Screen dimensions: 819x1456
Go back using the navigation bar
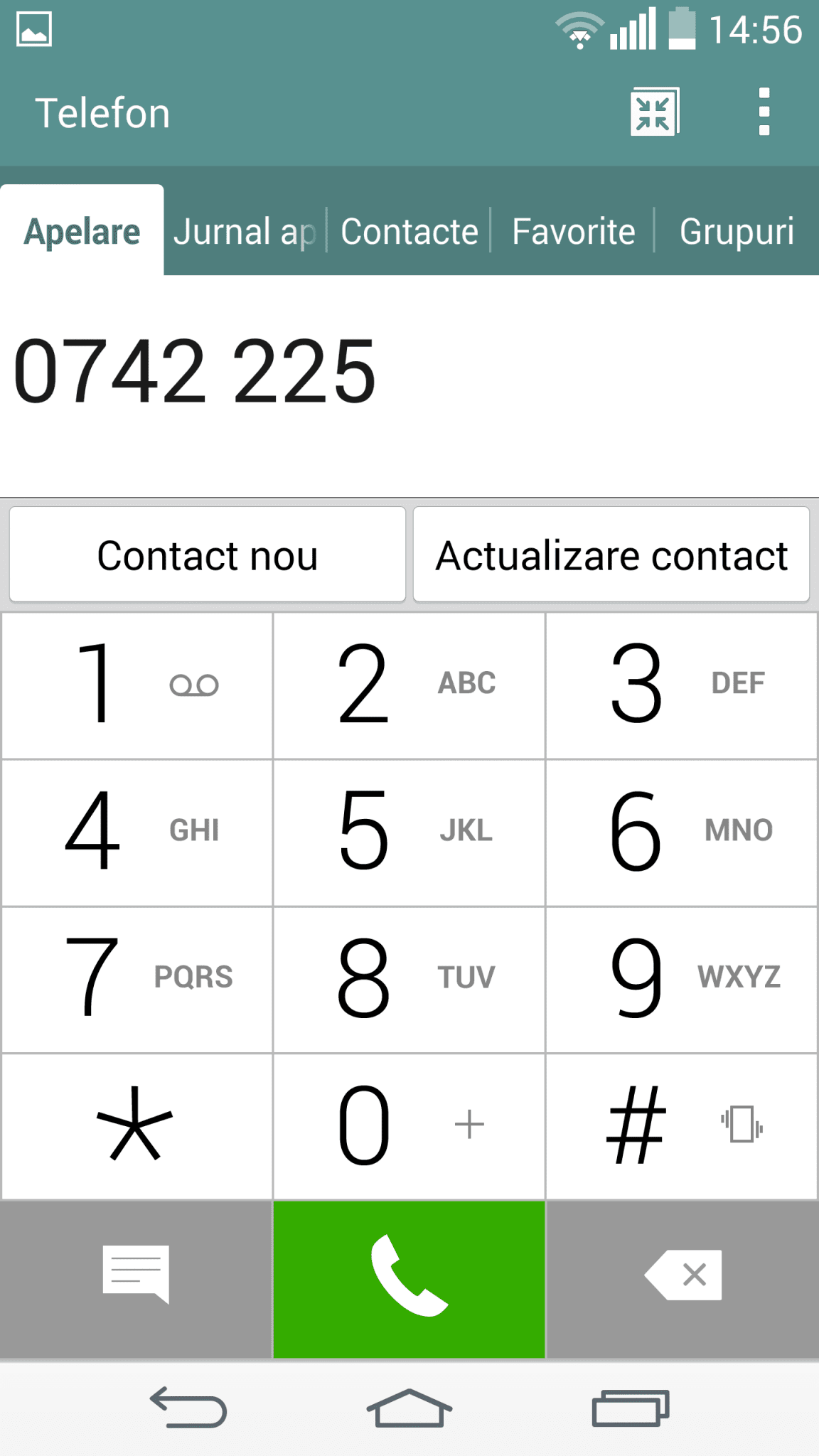(188, 1408)
